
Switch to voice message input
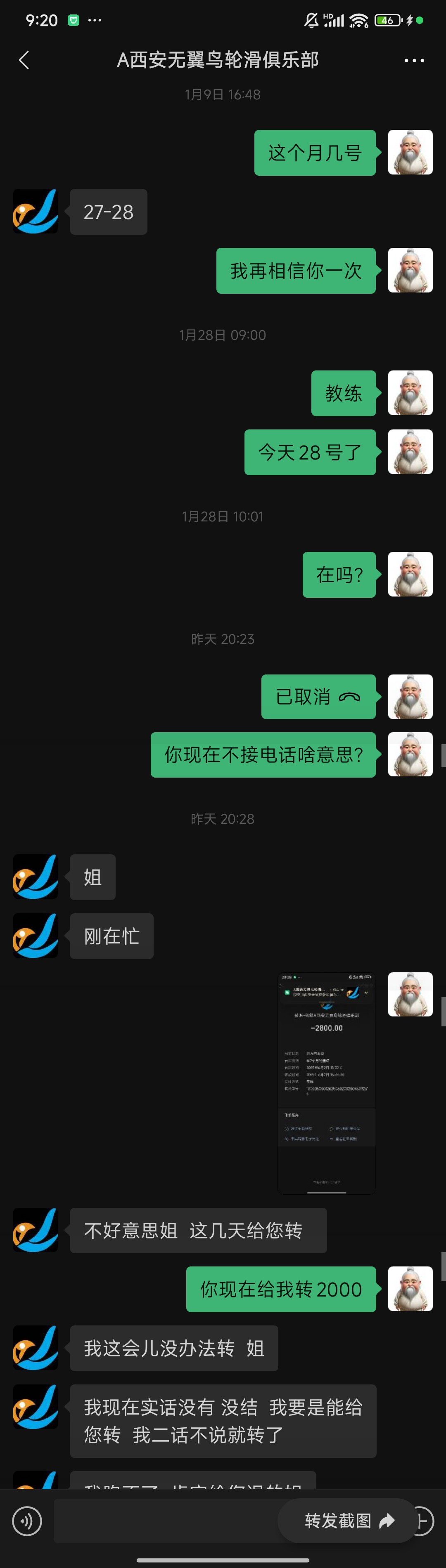pyautogui.click(x=27, y=1521)
